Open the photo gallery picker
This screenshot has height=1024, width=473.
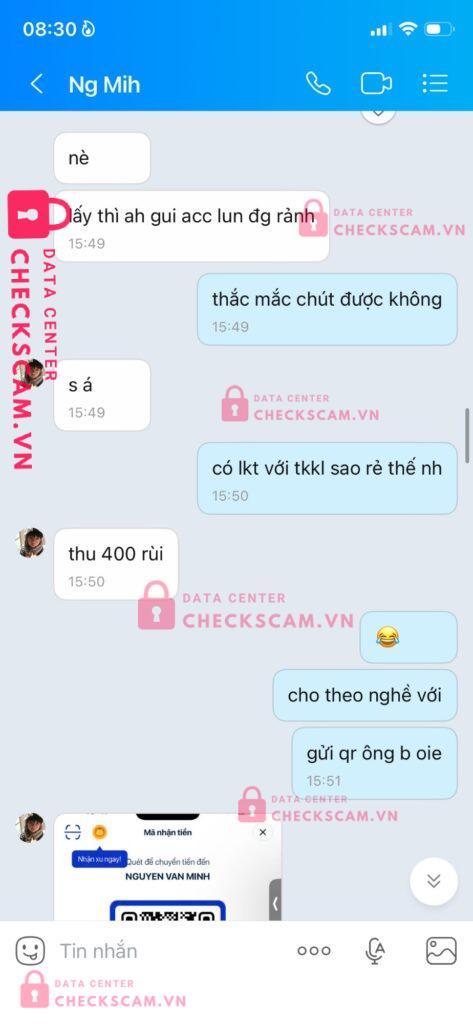point(441,951)
